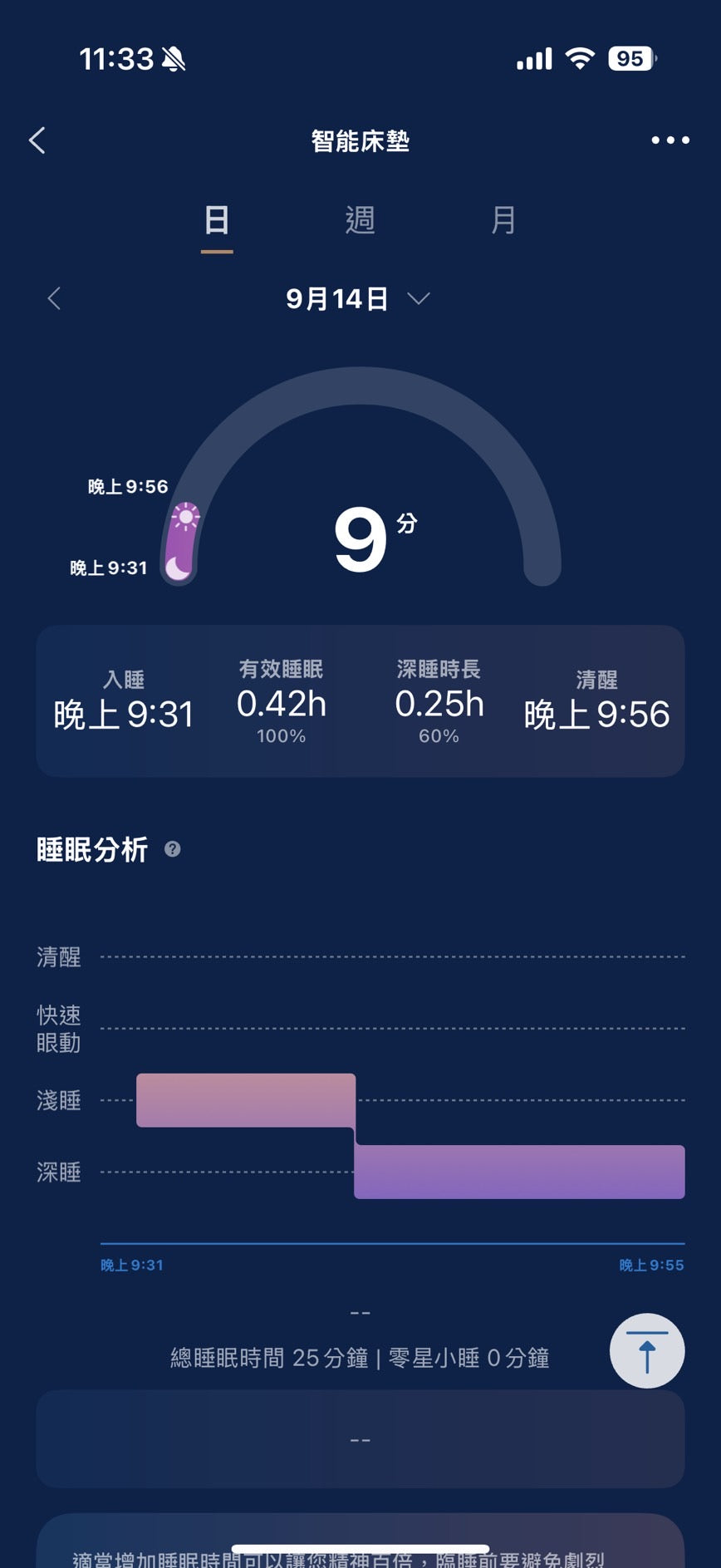Expand the sleep tip message at bottom
721x1568 pixels.
[x=360, y=1550]
